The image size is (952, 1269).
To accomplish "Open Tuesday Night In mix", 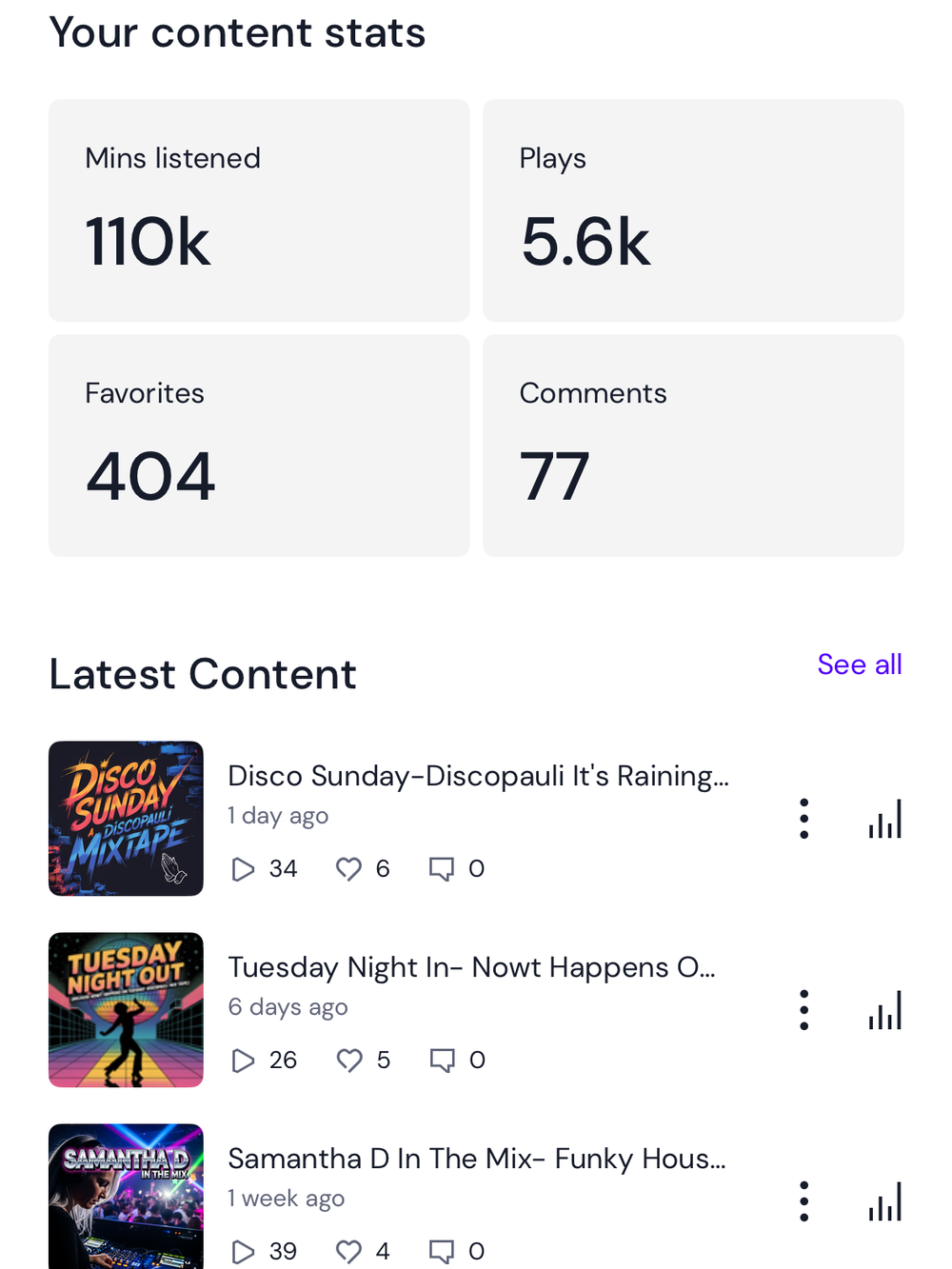I will (471, 967).
